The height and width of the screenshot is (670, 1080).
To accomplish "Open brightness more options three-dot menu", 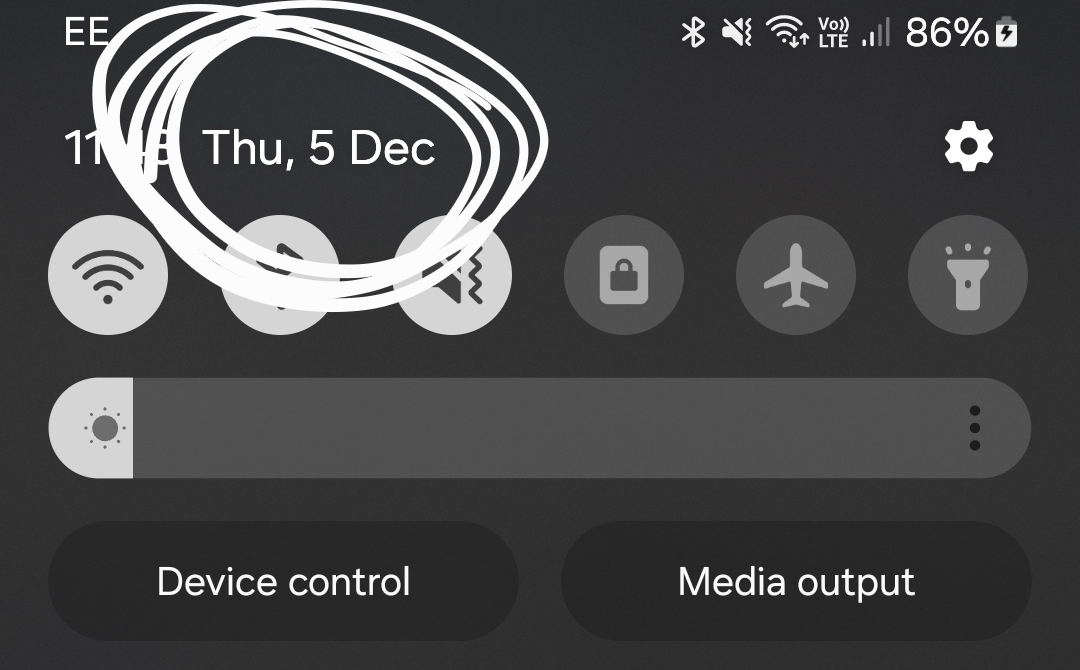I will click(975, 428).
